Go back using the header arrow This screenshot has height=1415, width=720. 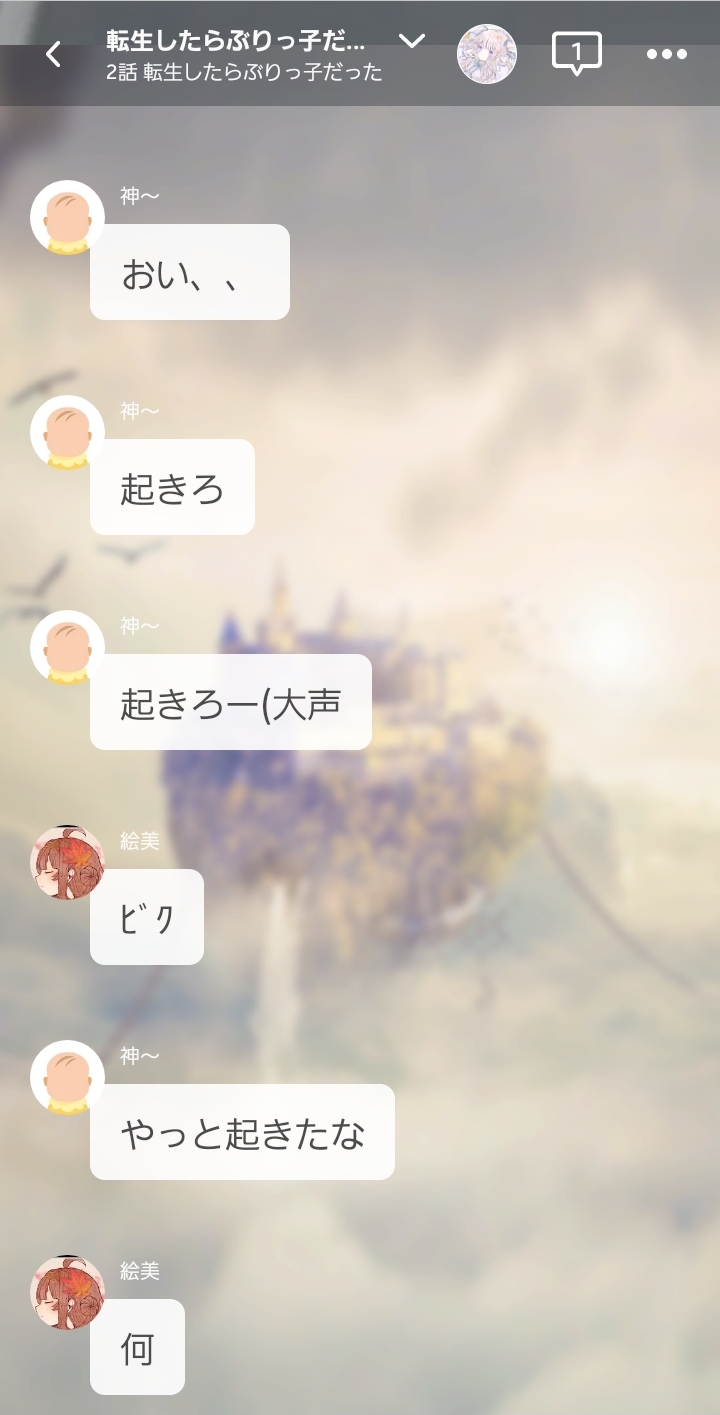54,55
